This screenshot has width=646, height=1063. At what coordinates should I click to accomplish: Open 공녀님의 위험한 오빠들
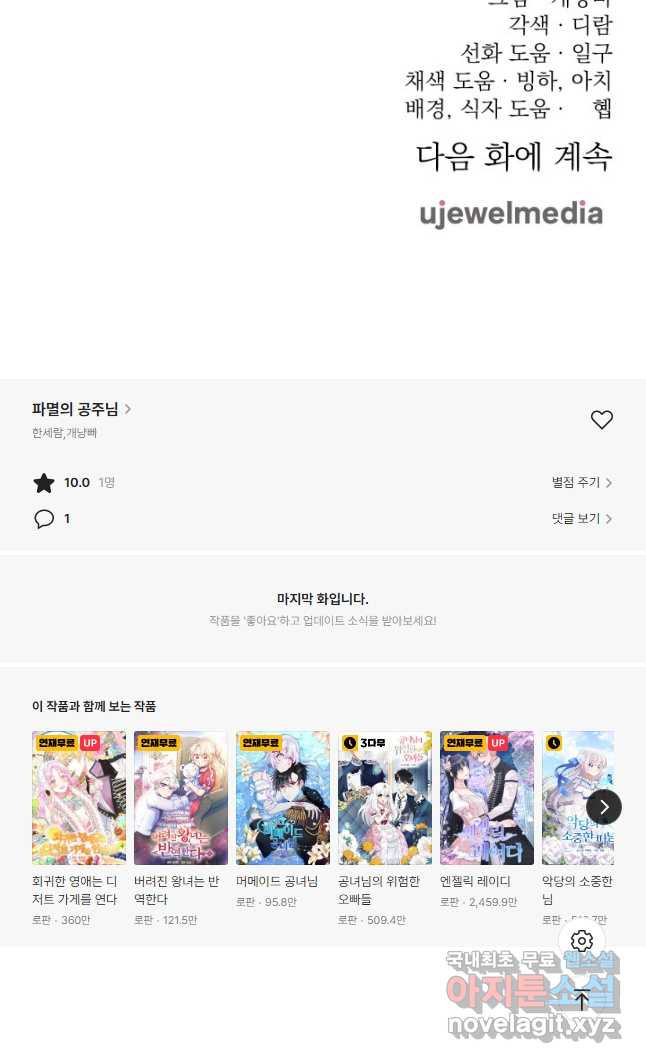point(385,798)
